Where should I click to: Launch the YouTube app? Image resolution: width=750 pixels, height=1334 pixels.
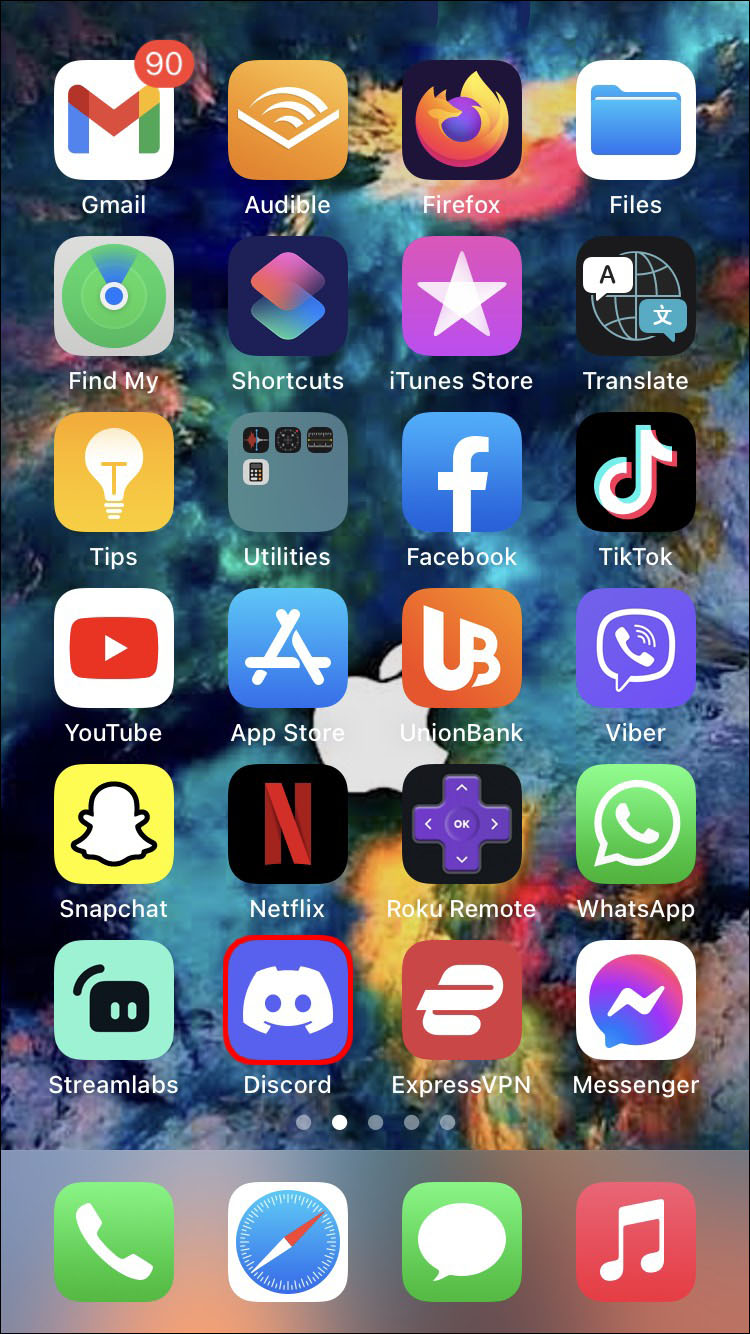114,648
